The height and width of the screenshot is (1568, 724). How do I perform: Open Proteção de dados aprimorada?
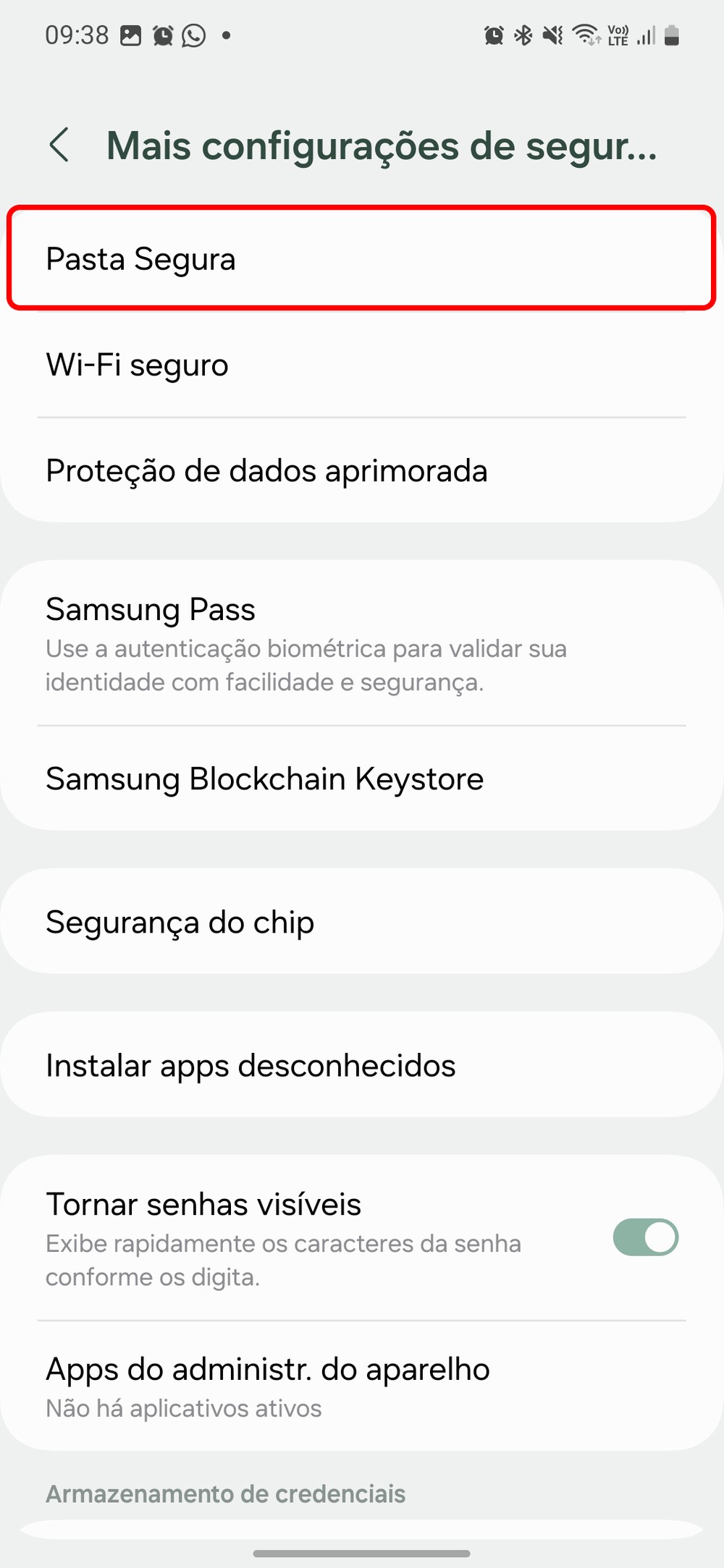(x=361, y=471)
